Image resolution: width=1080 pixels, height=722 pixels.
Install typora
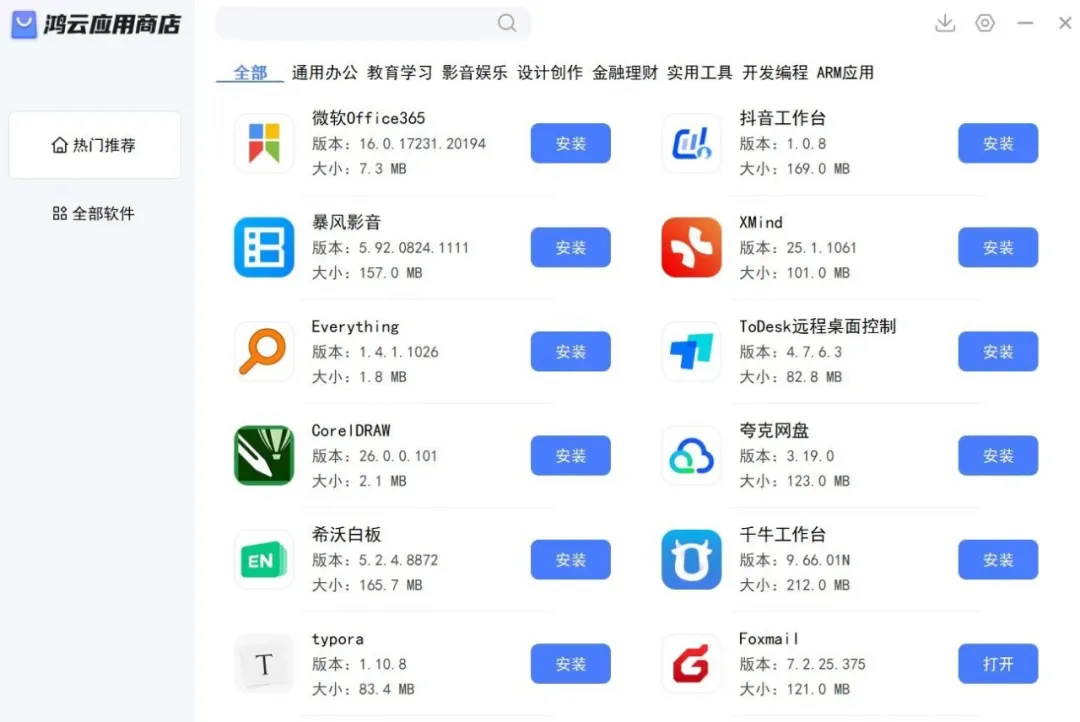[570, 663]
